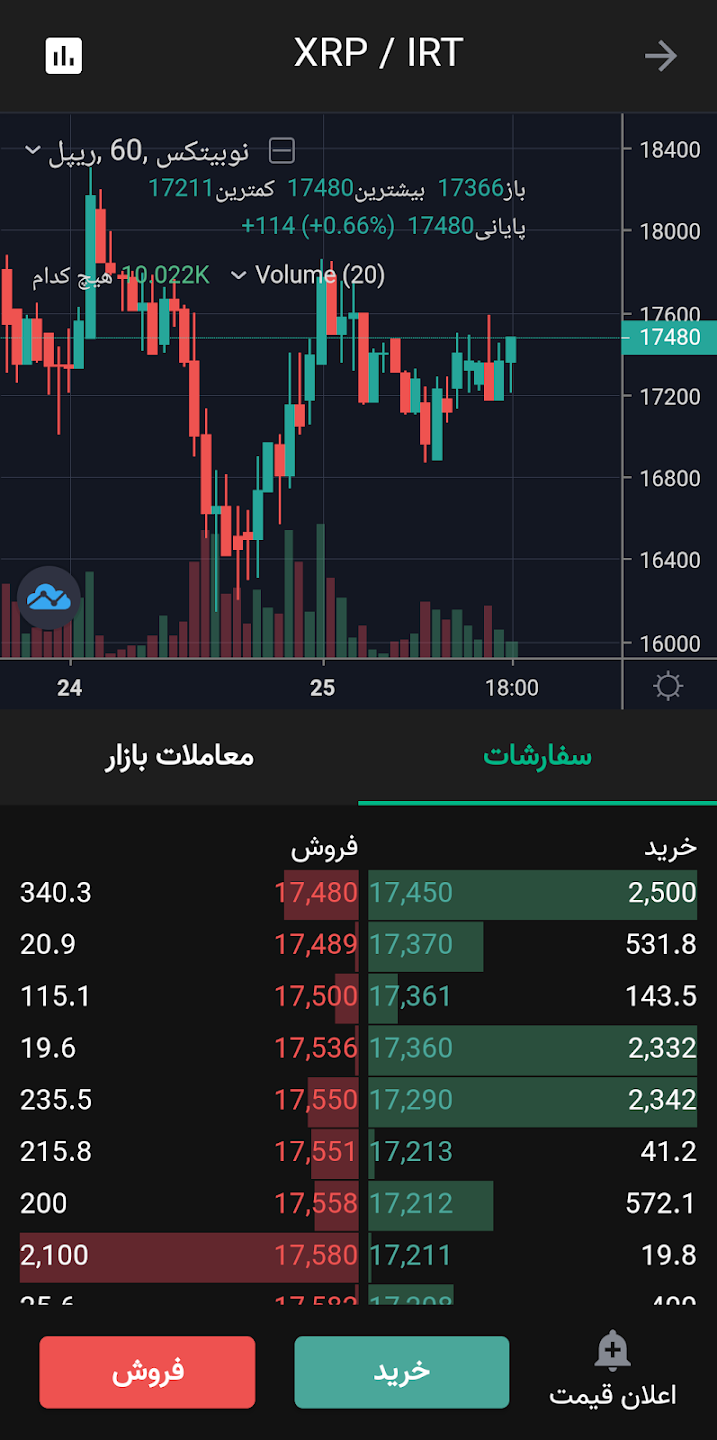Tap the red فروش (sell) button

[x=148, y=1372]
